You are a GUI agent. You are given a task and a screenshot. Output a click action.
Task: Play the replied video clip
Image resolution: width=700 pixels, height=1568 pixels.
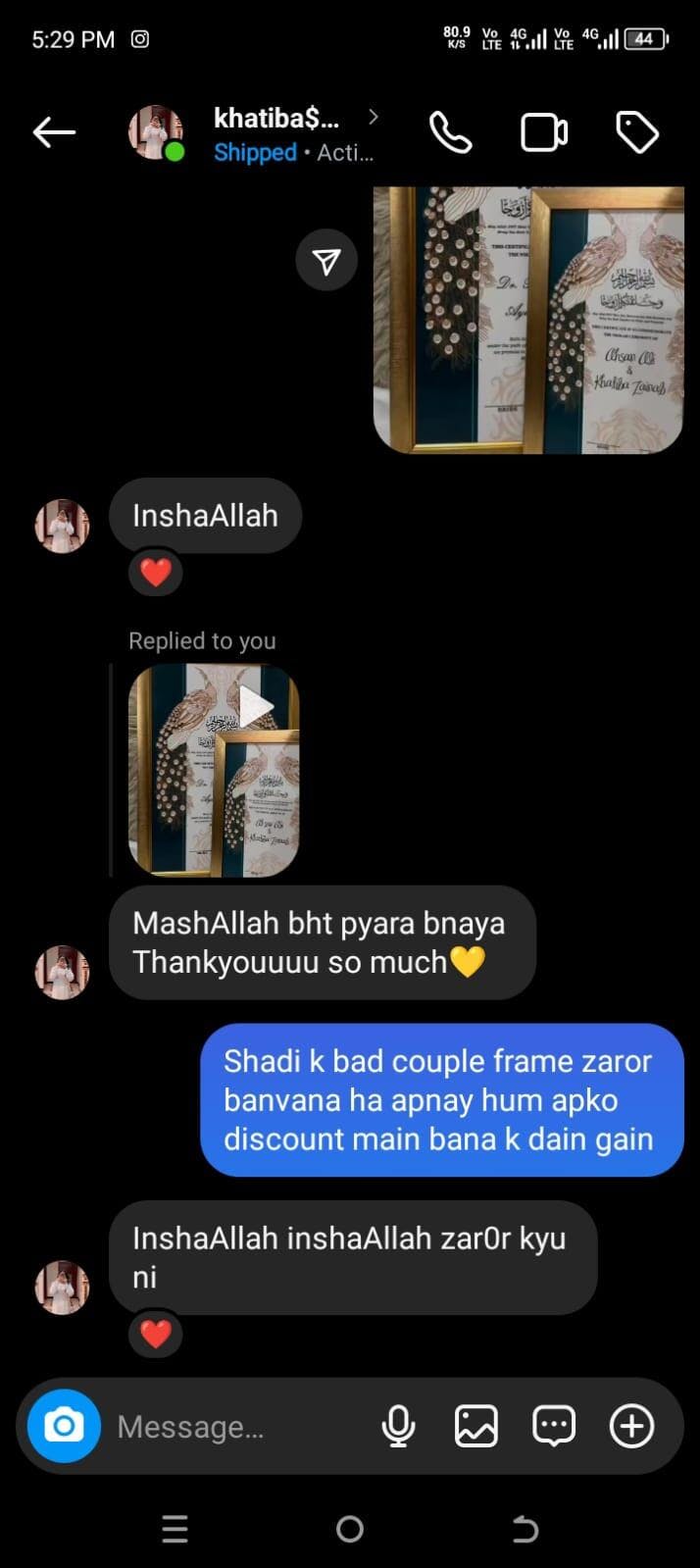tap(214, 770)
